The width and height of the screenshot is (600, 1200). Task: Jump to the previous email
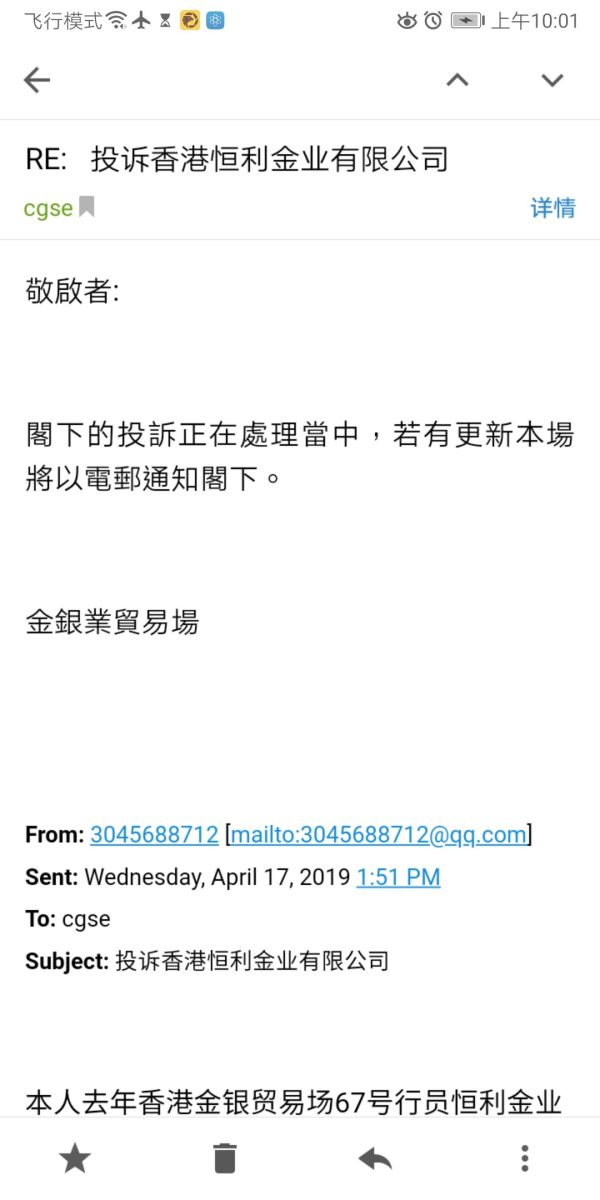(x=457, y=80)
